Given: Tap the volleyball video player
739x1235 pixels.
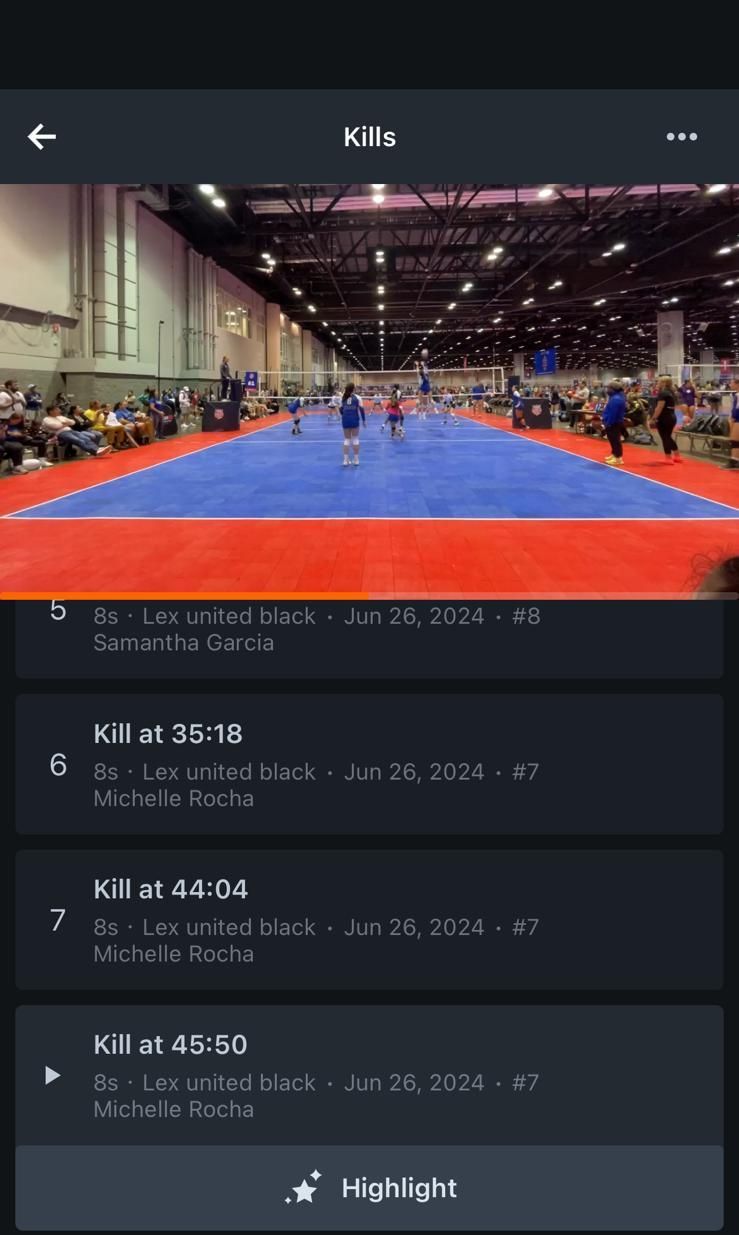Looking at the screenshot, I should pyautogui.click(x=369, y=390).
